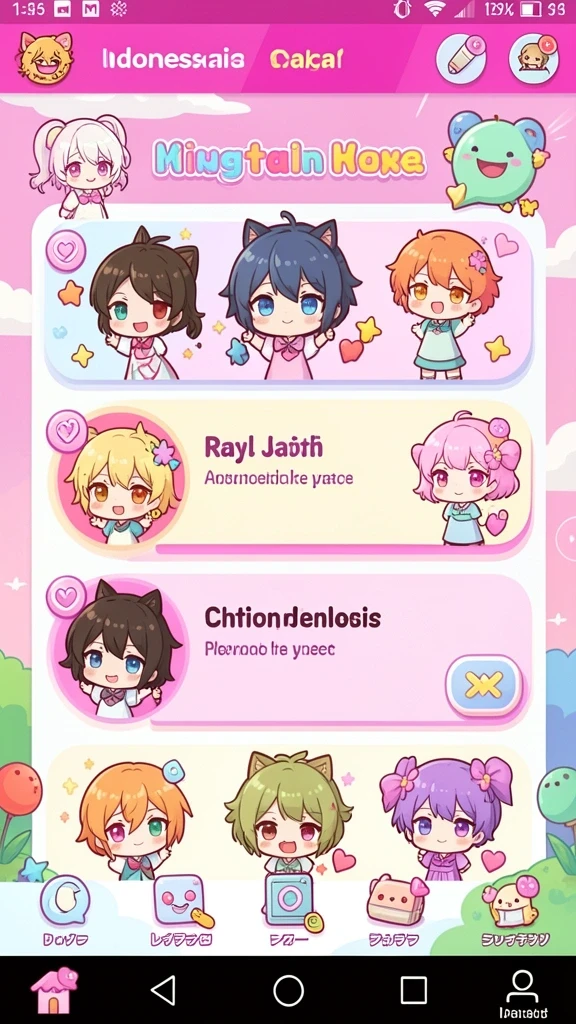This screenshot has height=1024, width=576.
Task: Open the profile avatar in top right corner
Action: coord(534,59)
